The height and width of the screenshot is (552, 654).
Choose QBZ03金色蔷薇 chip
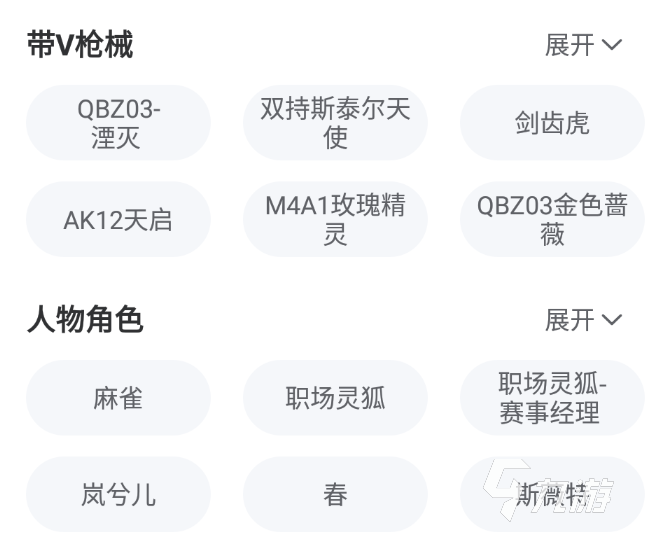click(x=552, y=220)
